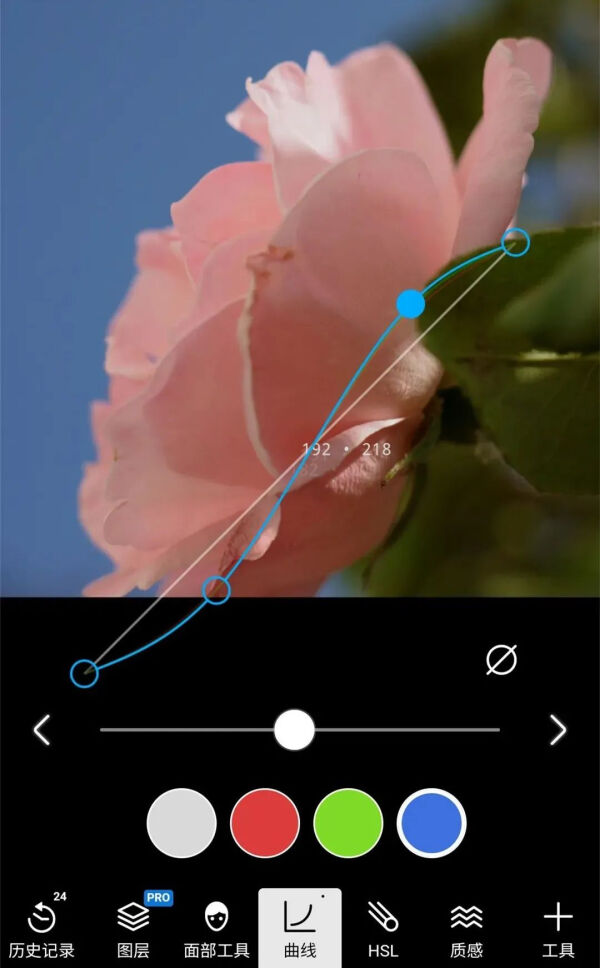Viewport: 600px width, 968px height.
Task: Switch to the HSL tool
Action: 383,928
